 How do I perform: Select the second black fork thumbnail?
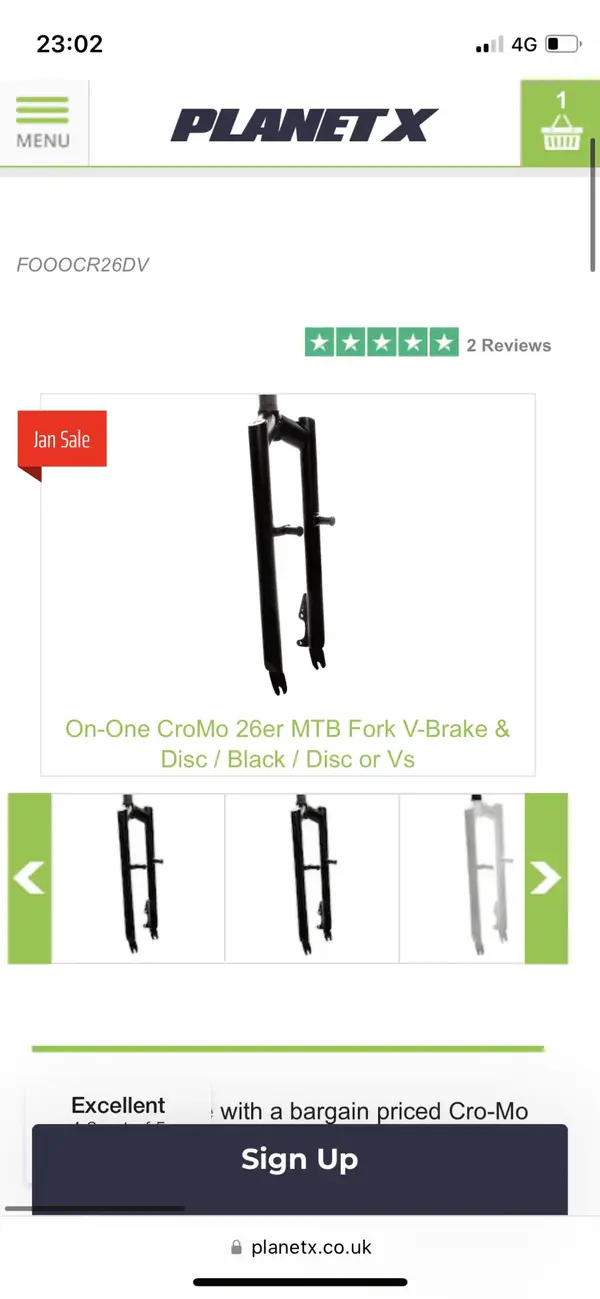pos(312,878)
